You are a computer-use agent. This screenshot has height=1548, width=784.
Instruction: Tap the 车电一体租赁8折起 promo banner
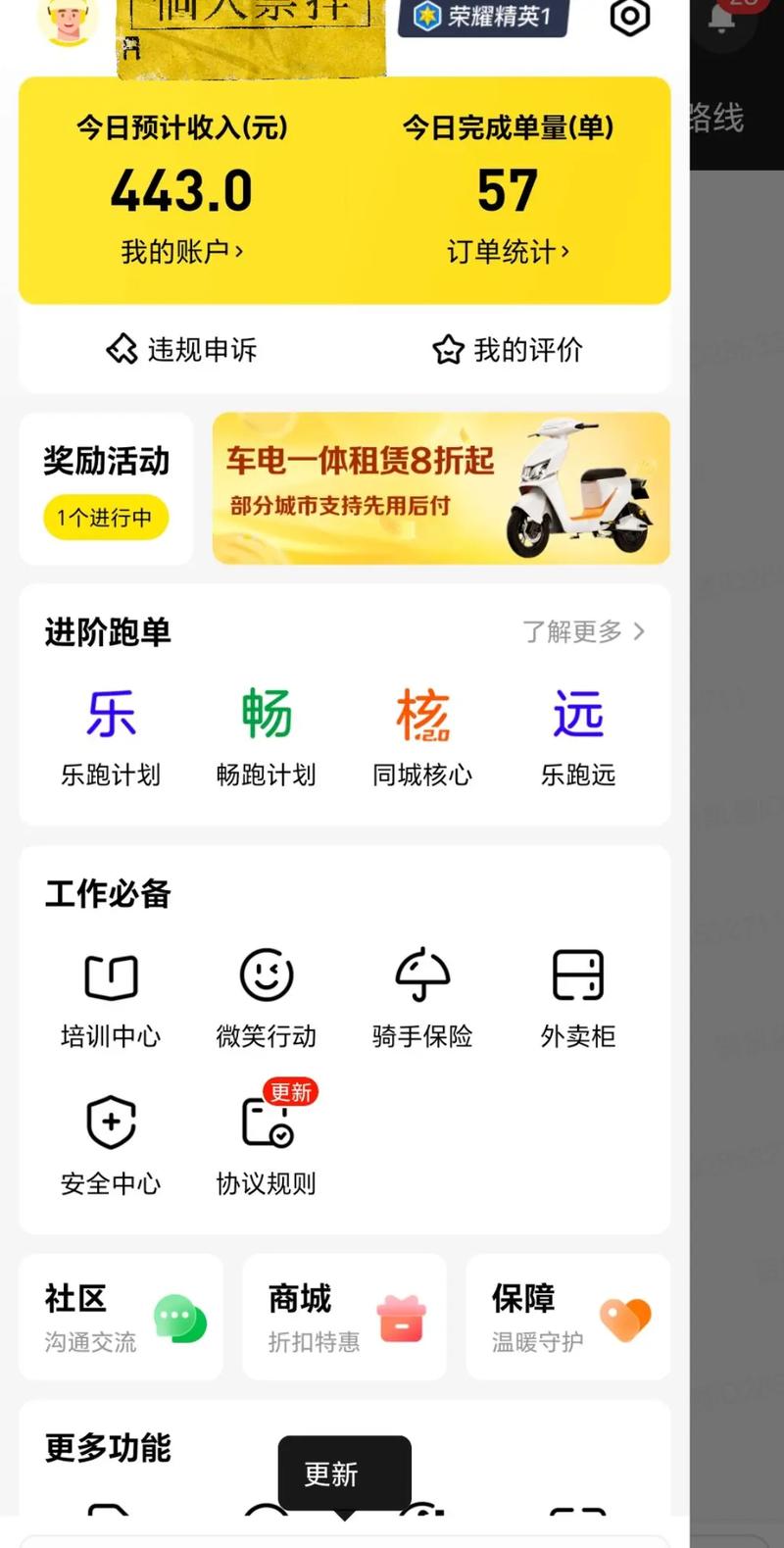441,487
